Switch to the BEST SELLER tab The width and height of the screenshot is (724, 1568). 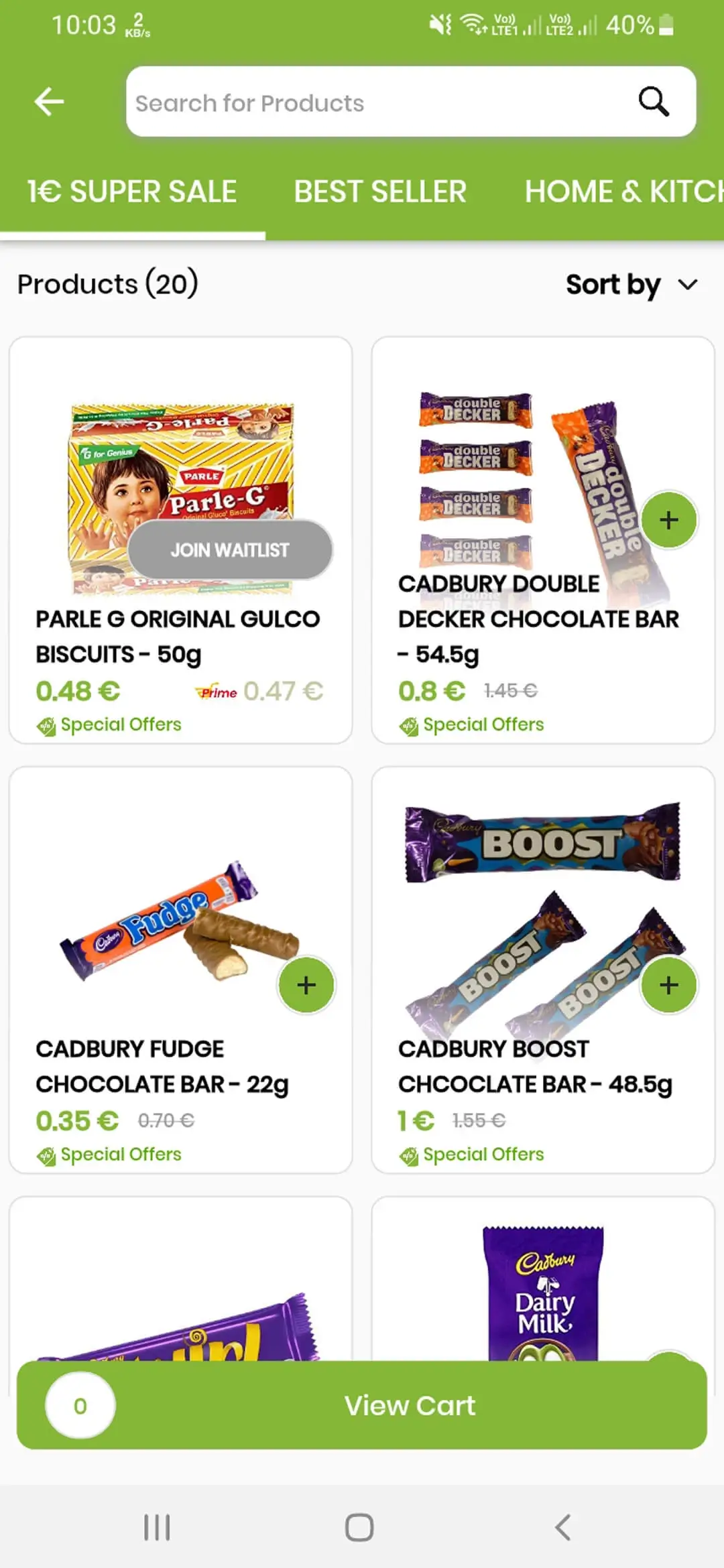[x=380, y=191]
